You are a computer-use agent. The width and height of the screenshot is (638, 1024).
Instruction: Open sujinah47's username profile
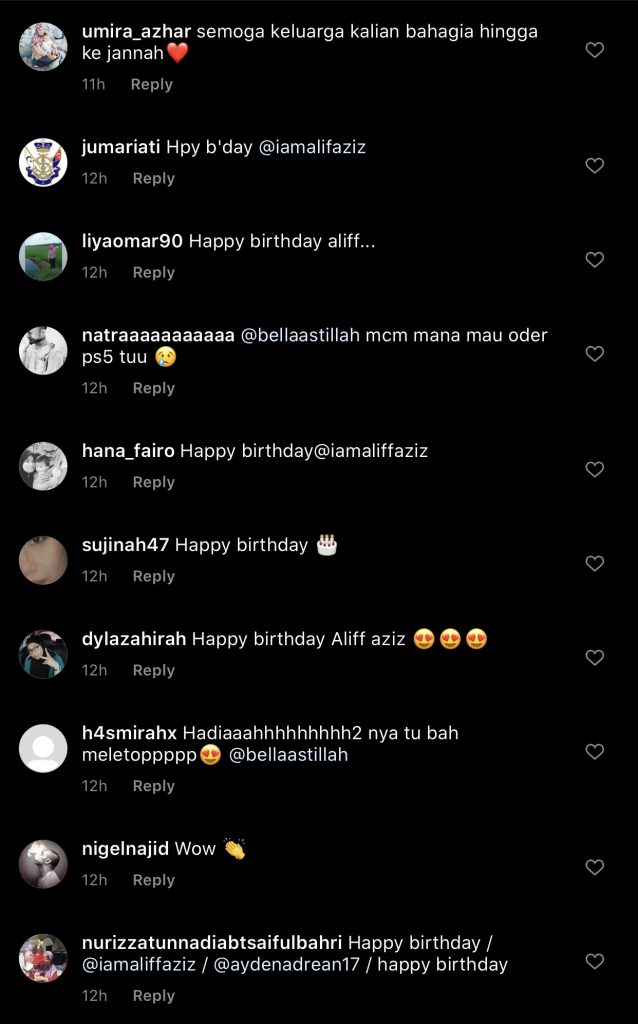coord(125,545)
